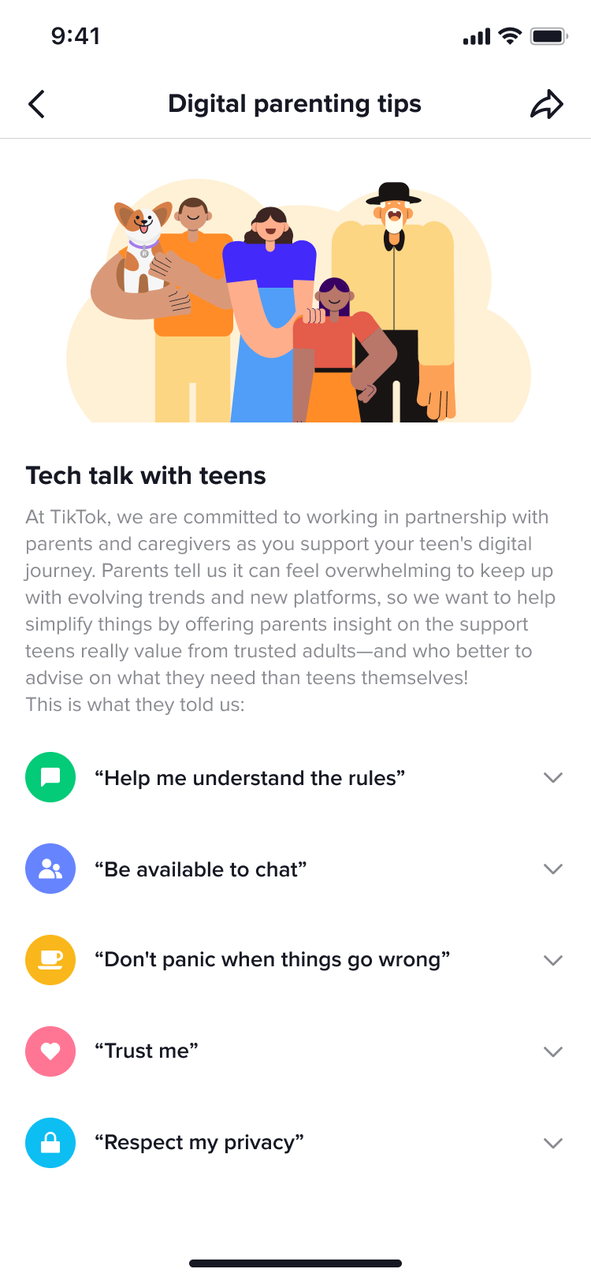Expand the "Trust me" tip
This screenshot has width=591, height=1280.
pyautogui.click(x=295, y=1051)
